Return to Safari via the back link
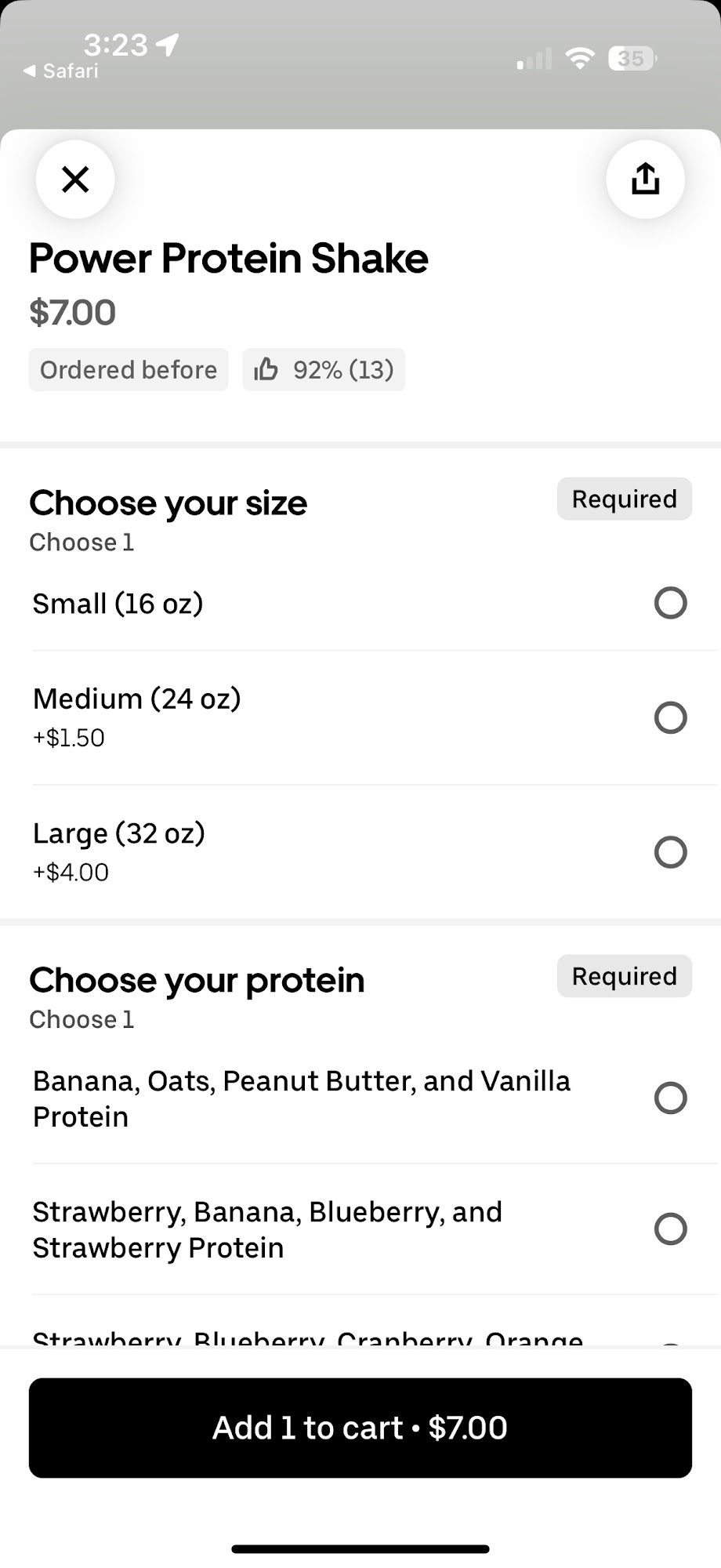 click(61, 71)
